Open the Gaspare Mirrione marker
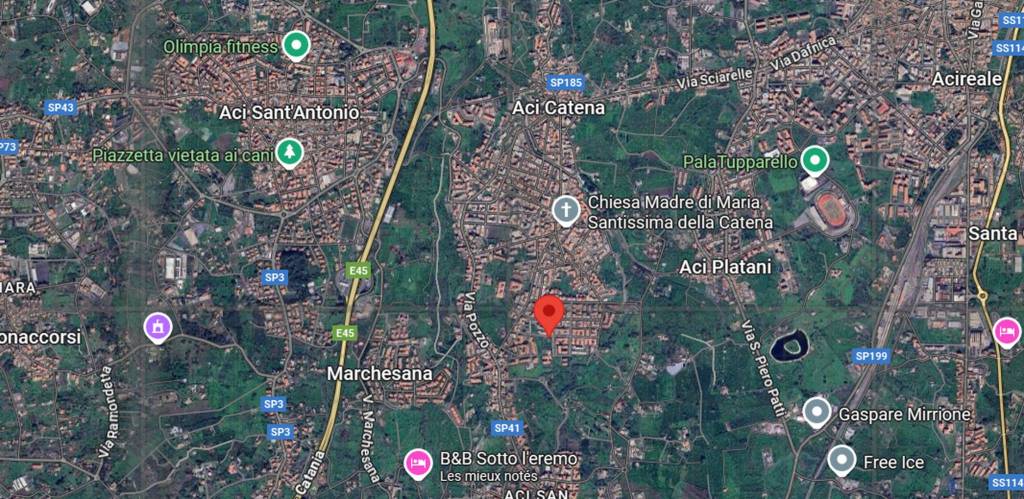This screenshot has width=1024, height=499. coord(817,412)
